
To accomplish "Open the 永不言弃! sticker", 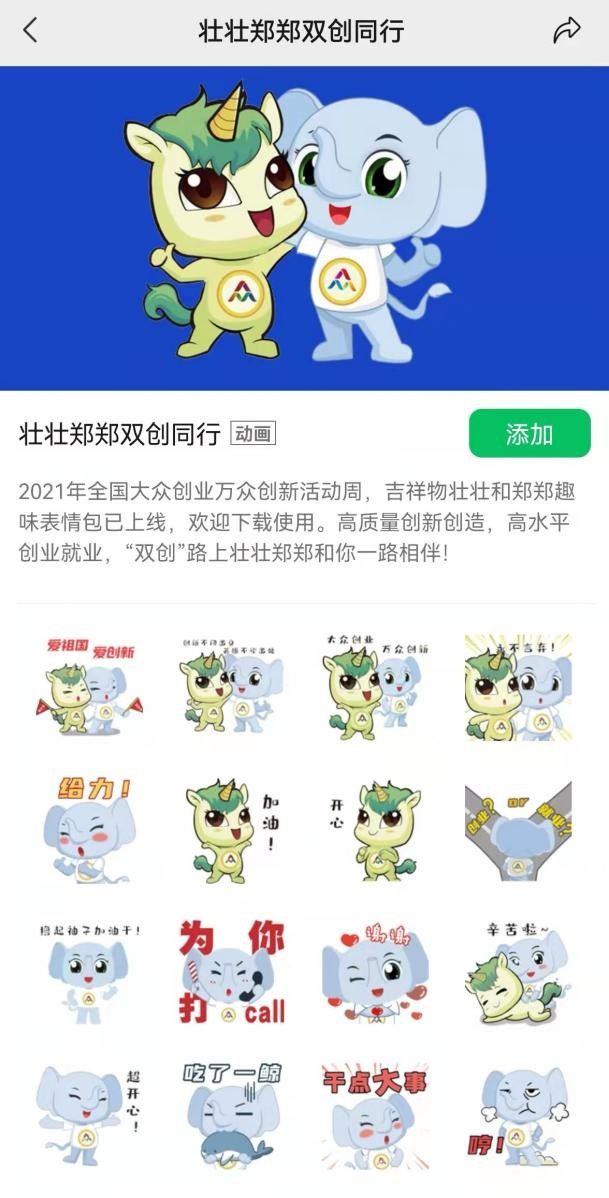I will [518, 686].
